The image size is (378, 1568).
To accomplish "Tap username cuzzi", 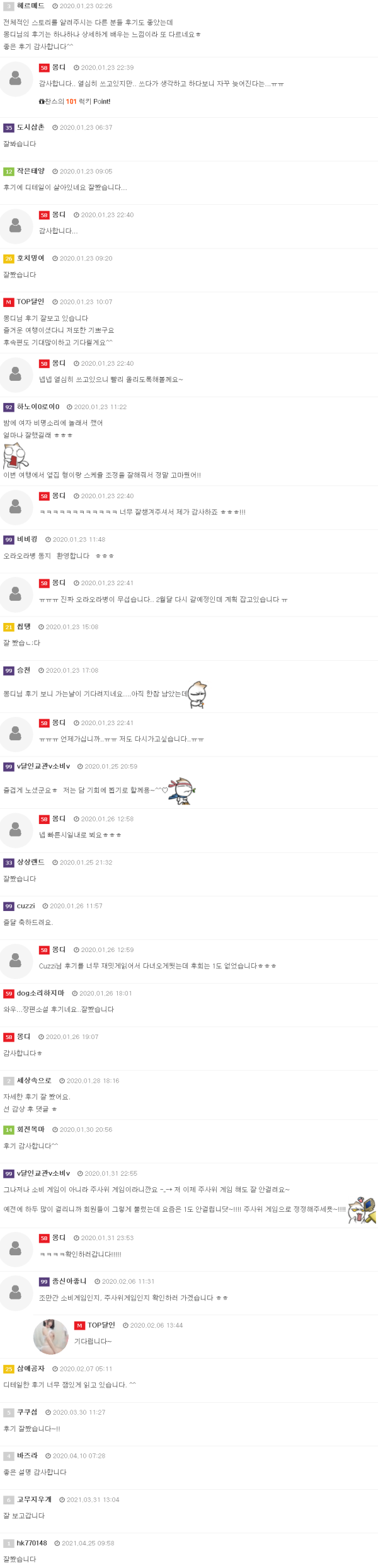I will coord(26,905).
